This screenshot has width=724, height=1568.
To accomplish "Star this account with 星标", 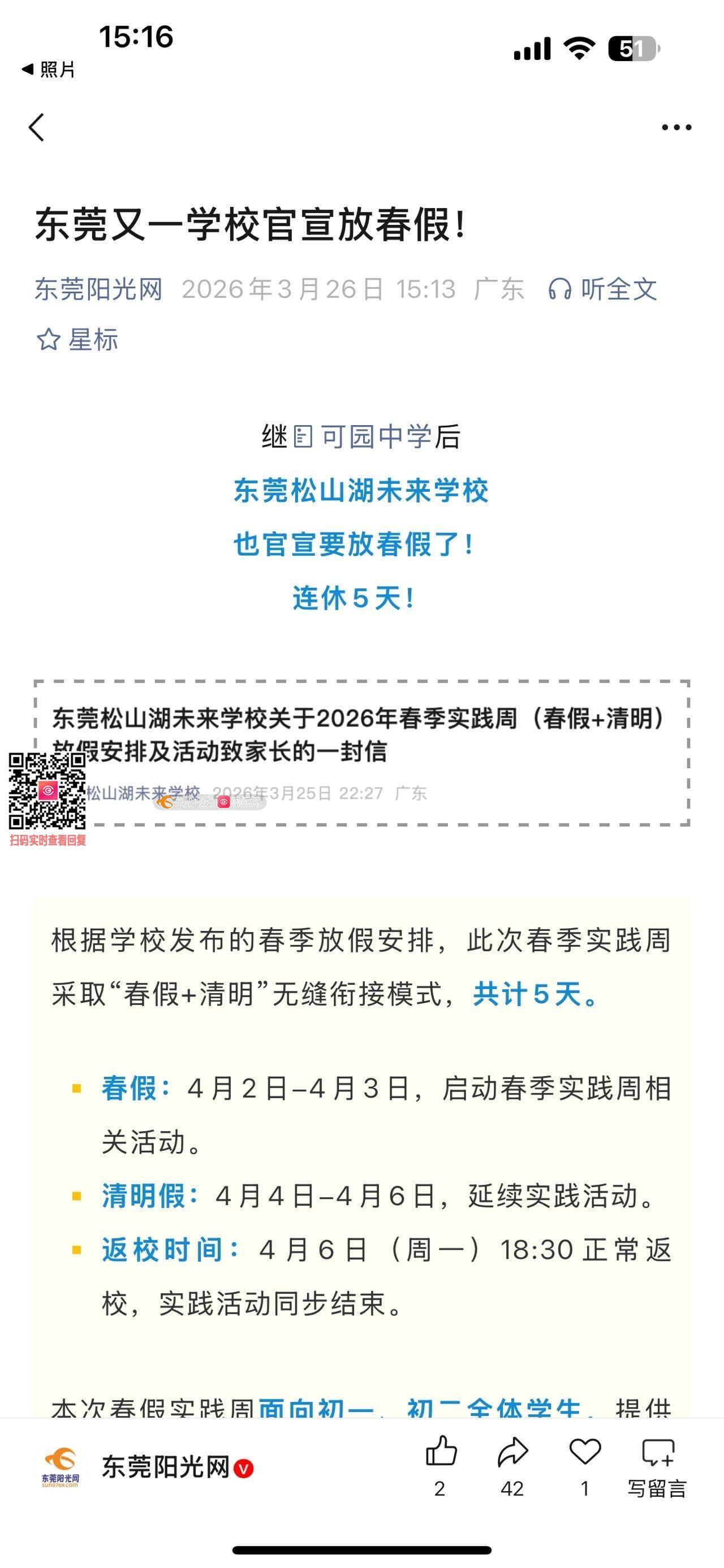I will [x=78, y=340].
